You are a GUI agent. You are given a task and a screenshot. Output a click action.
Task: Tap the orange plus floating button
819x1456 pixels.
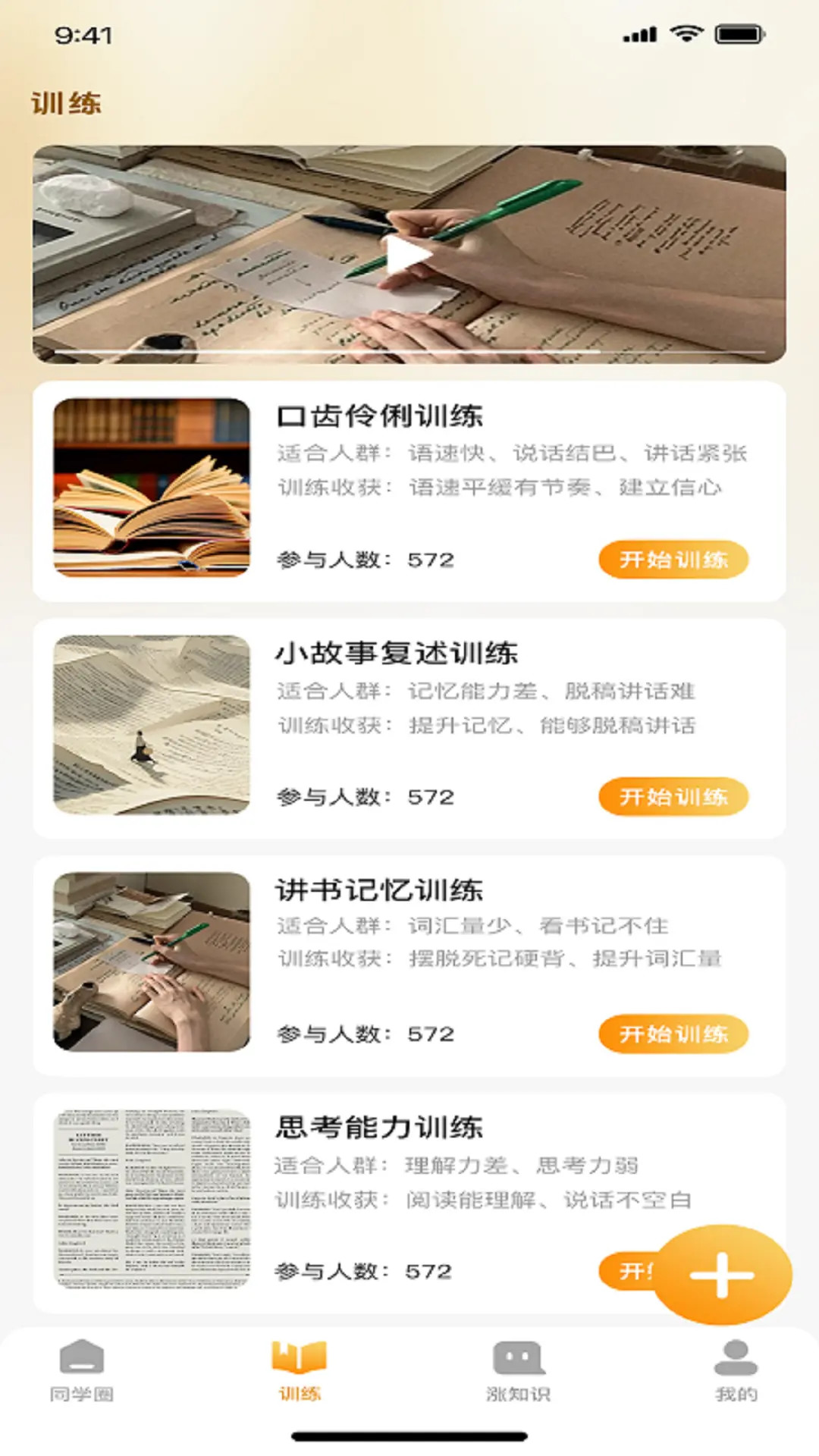(x=721, y=1275)
